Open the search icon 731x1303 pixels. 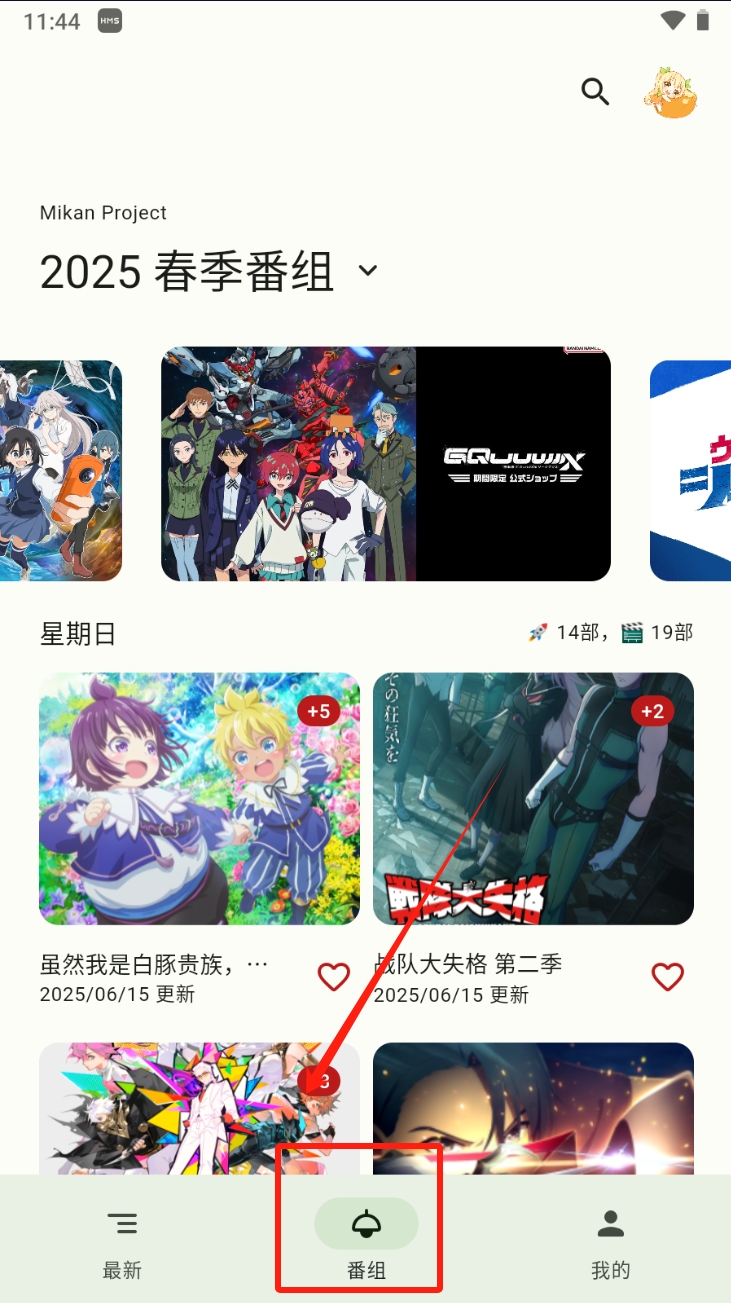(595, 92)
